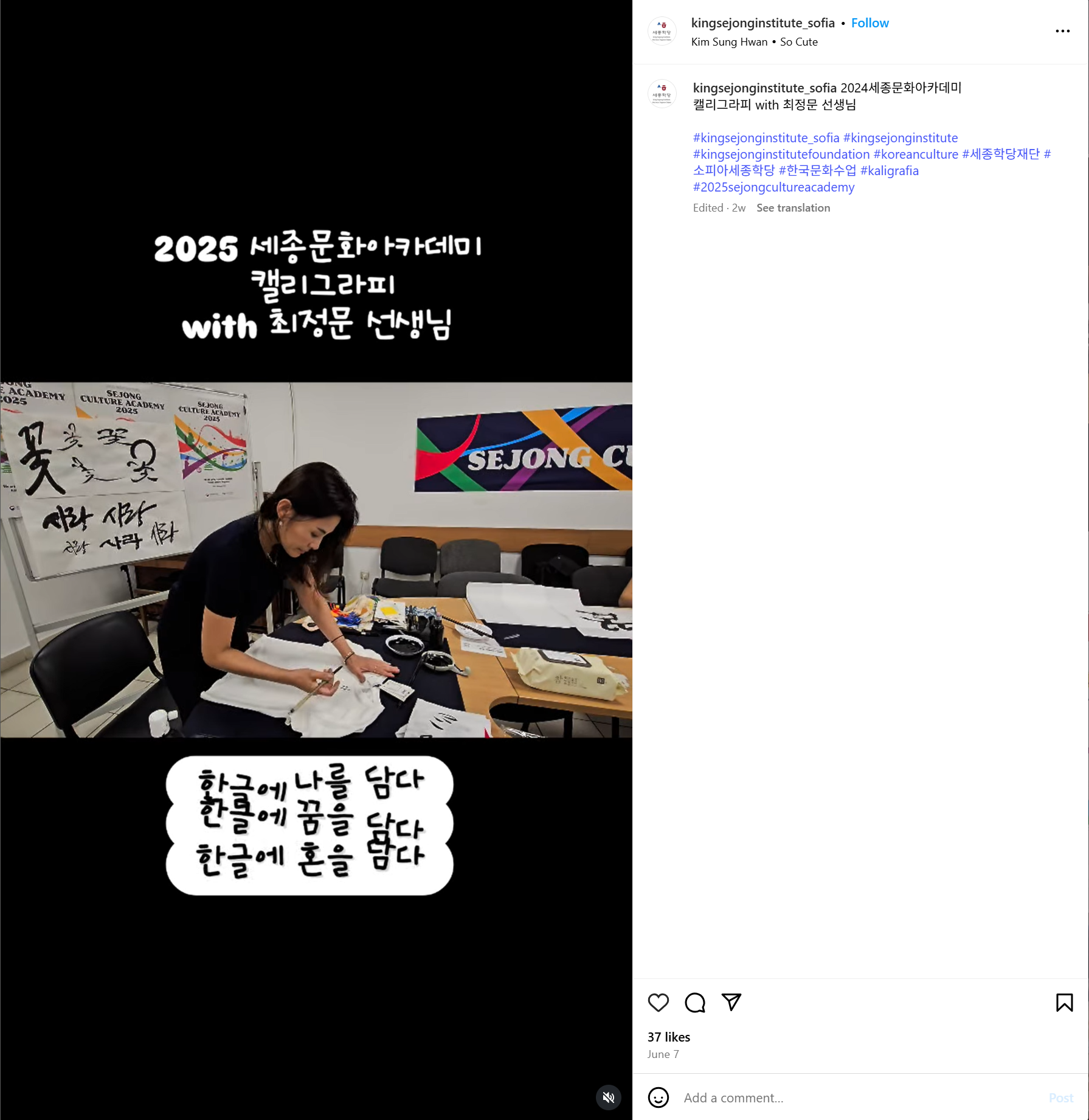Save post with bookmark icon
The height and width of the screenshot is (1120, 1089).
click(x=1064, y=1003)
